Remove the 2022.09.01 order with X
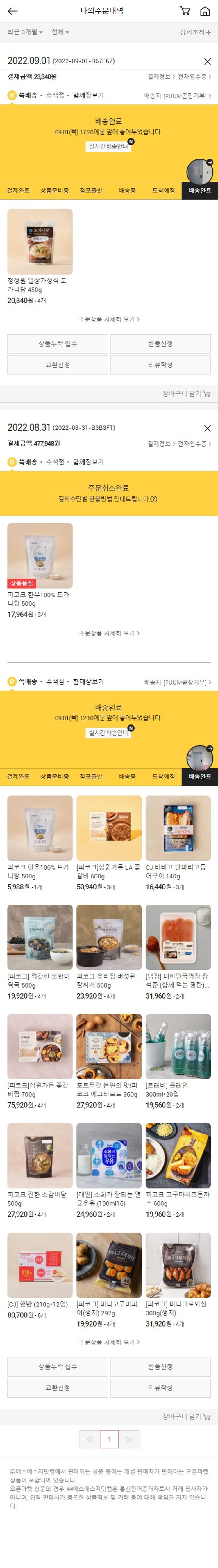 coord(207,61)
